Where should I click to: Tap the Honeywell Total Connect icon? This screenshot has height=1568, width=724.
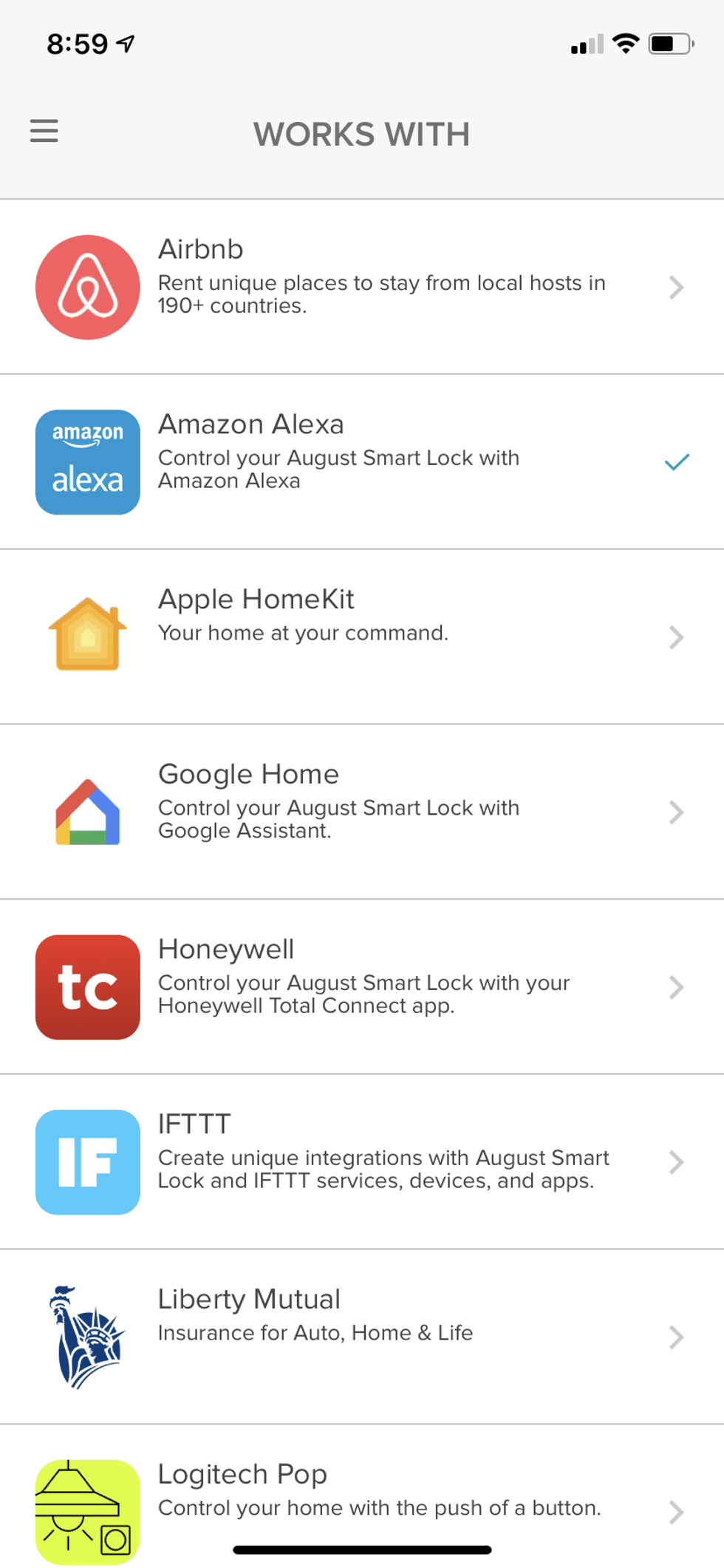pos(87,988)
